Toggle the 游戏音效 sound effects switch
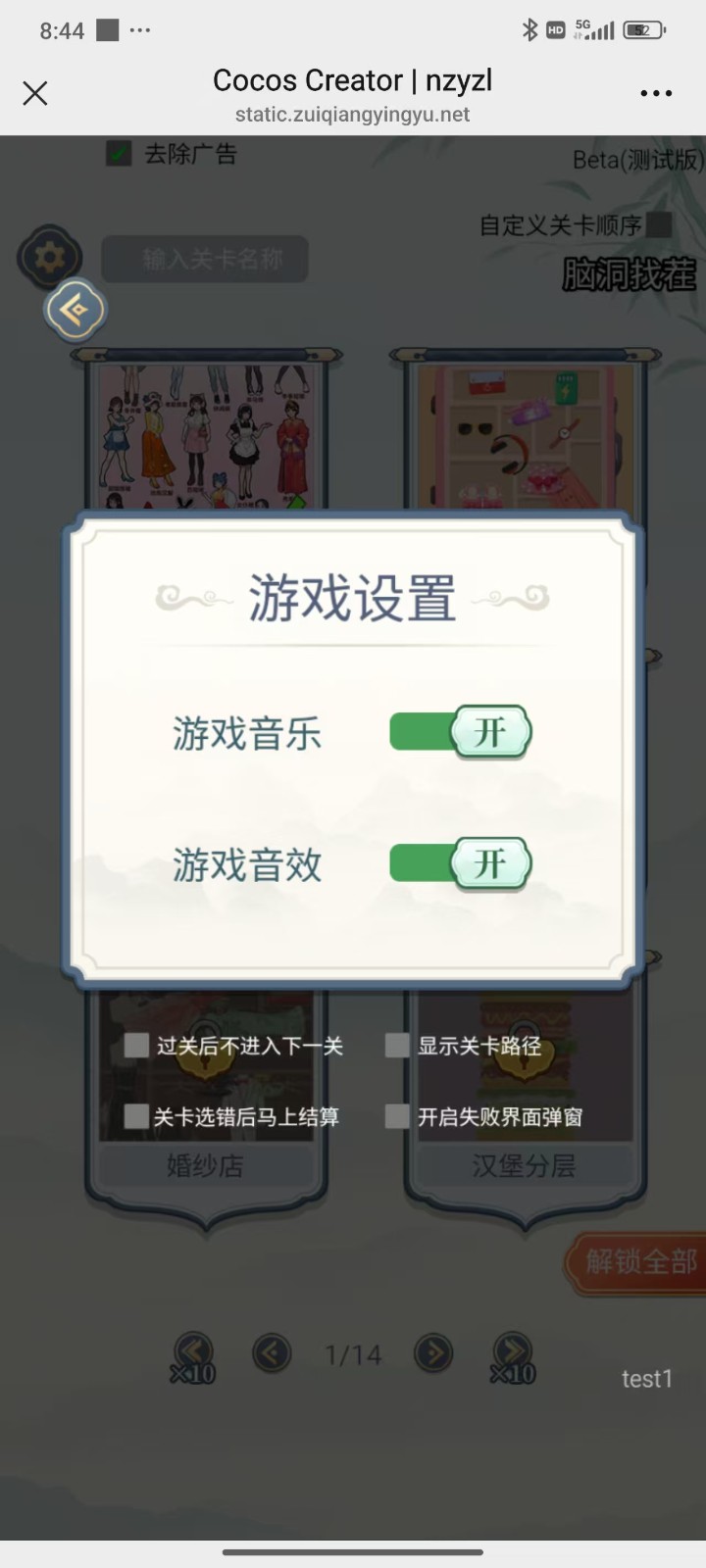This screenshot has height=1568, width=706. pyautogui.click(x=460, y=863)
